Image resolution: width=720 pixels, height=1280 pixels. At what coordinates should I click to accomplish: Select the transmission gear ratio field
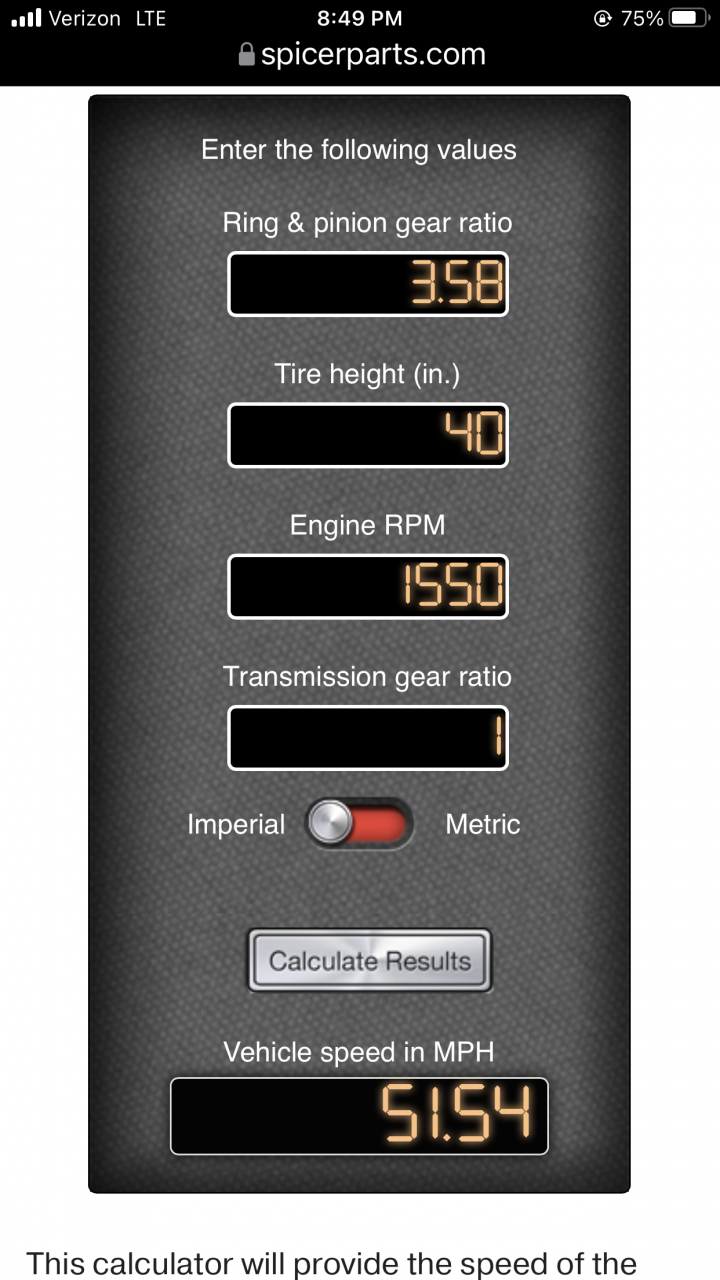point(368,738)
